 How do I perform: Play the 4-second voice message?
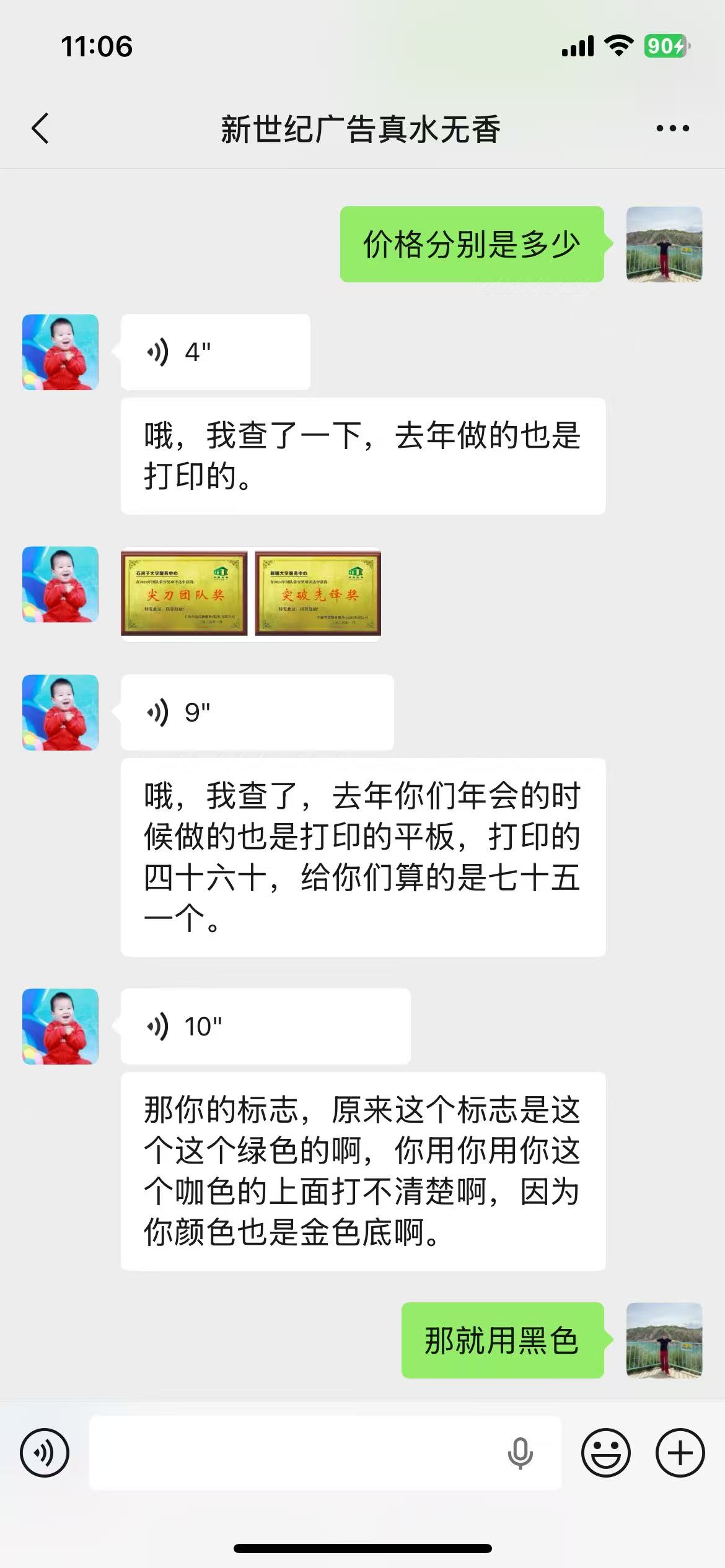[215, 352]
